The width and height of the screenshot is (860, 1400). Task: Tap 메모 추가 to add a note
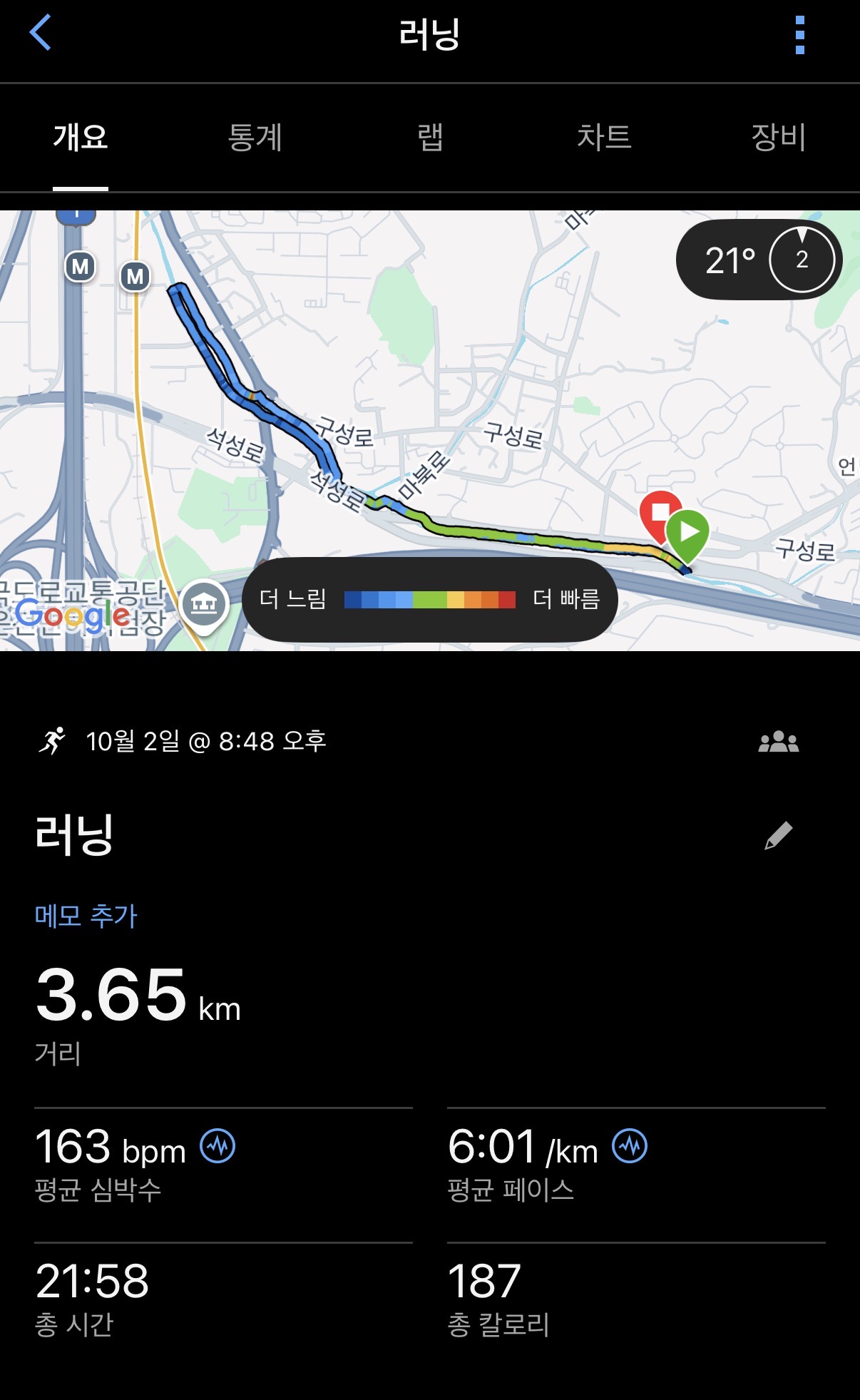86,916
